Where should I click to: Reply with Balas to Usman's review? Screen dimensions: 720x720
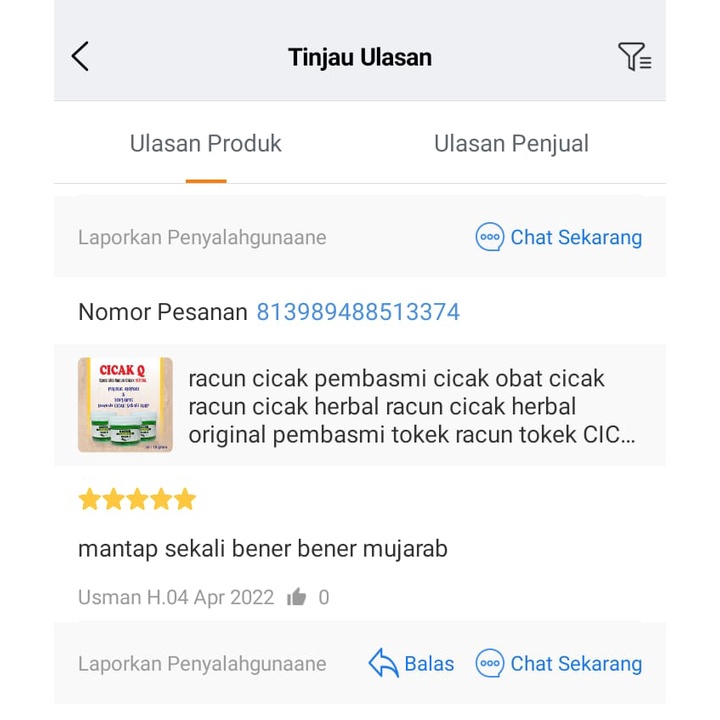coord(411,664)
